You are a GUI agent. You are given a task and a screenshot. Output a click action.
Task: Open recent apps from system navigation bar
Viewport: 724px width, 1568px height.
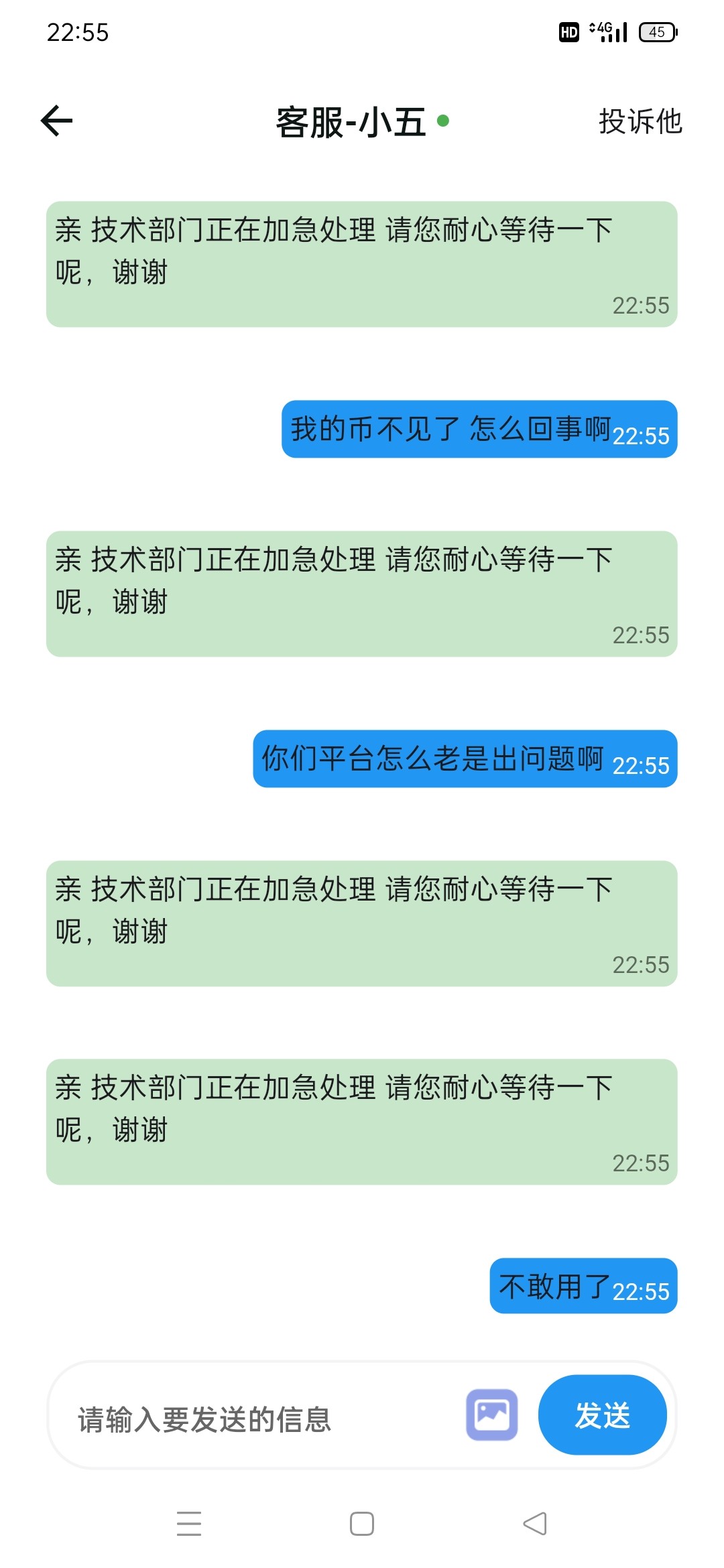189,1524
